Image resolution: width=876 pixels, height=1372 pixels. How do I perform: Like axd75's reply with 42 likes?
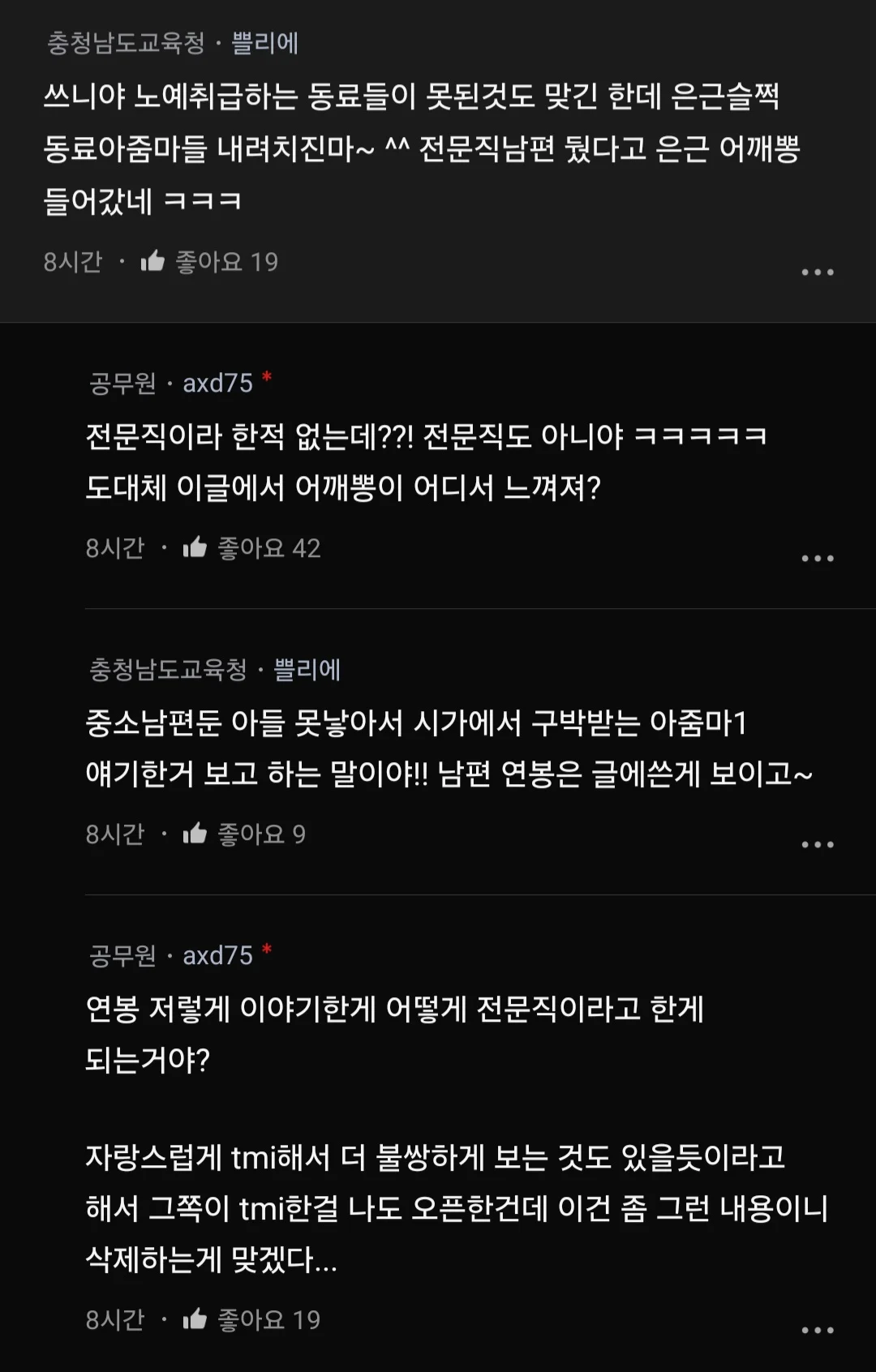pyautogui.click(x=195, y=548)
